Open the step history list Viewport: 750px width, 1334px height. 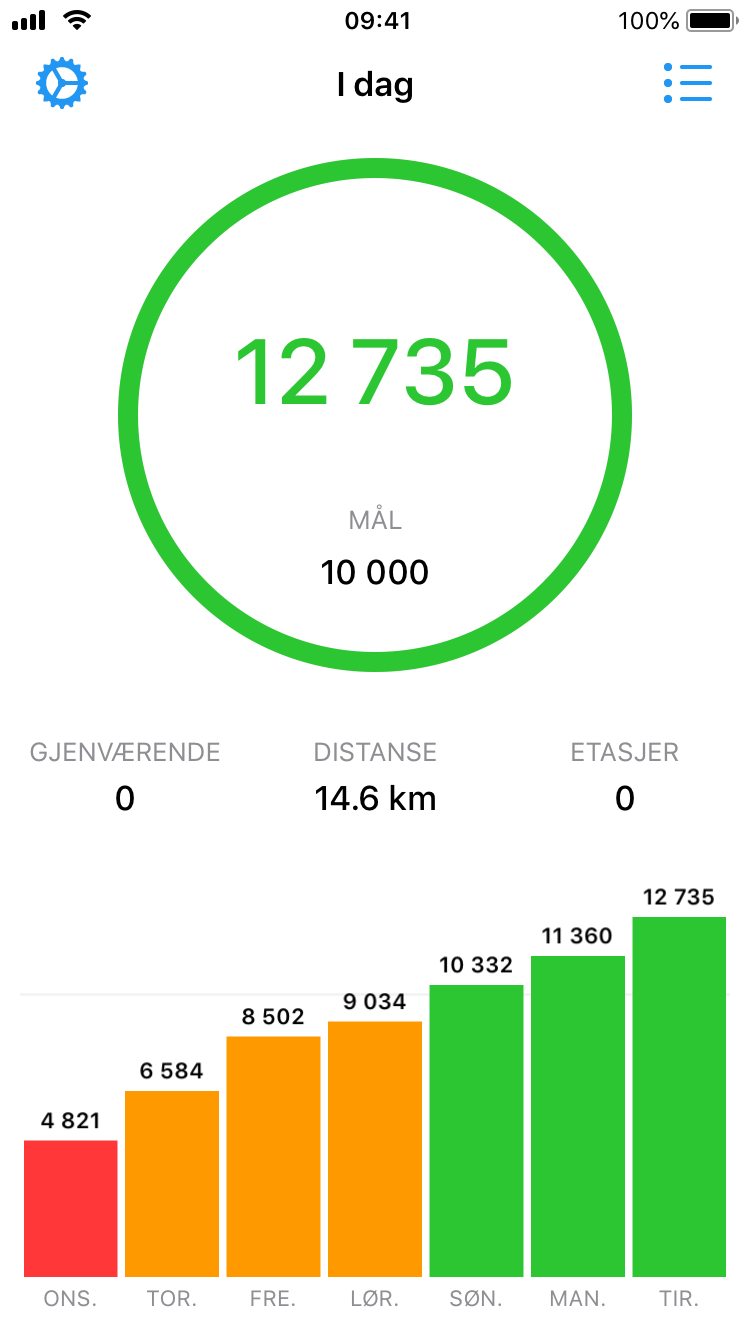(688, 84)
